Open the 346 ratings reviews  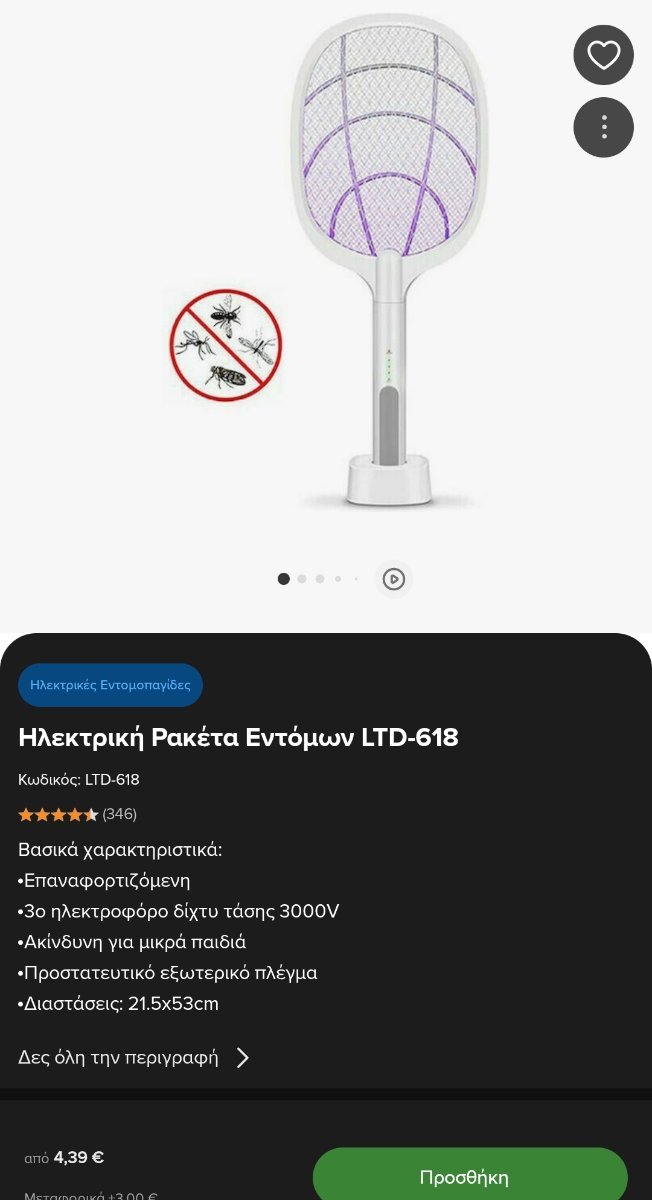pos(78,814)
